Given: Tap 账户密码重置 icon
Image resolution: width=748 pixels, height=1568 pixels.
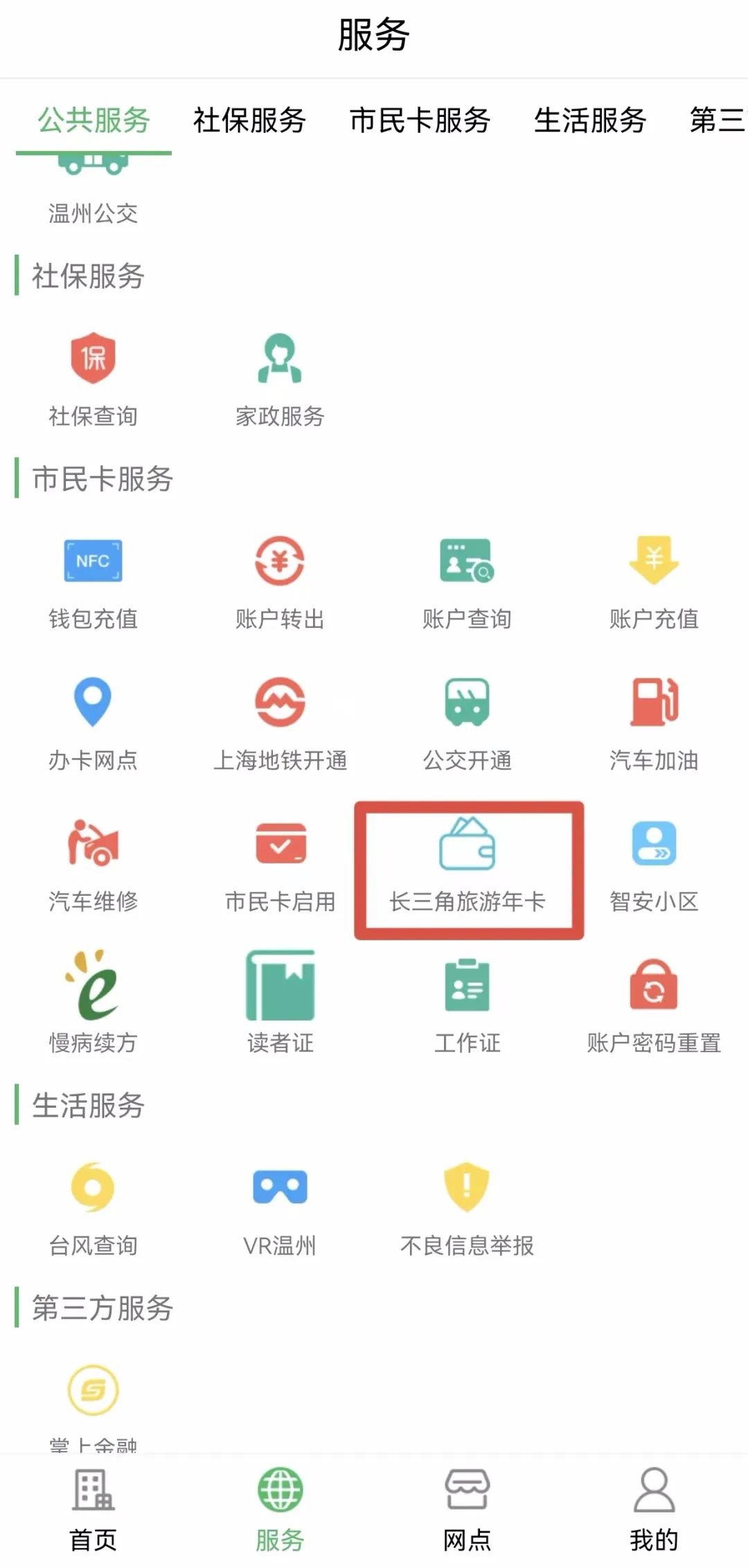Looking at the screenshot, I should [654, 986].
